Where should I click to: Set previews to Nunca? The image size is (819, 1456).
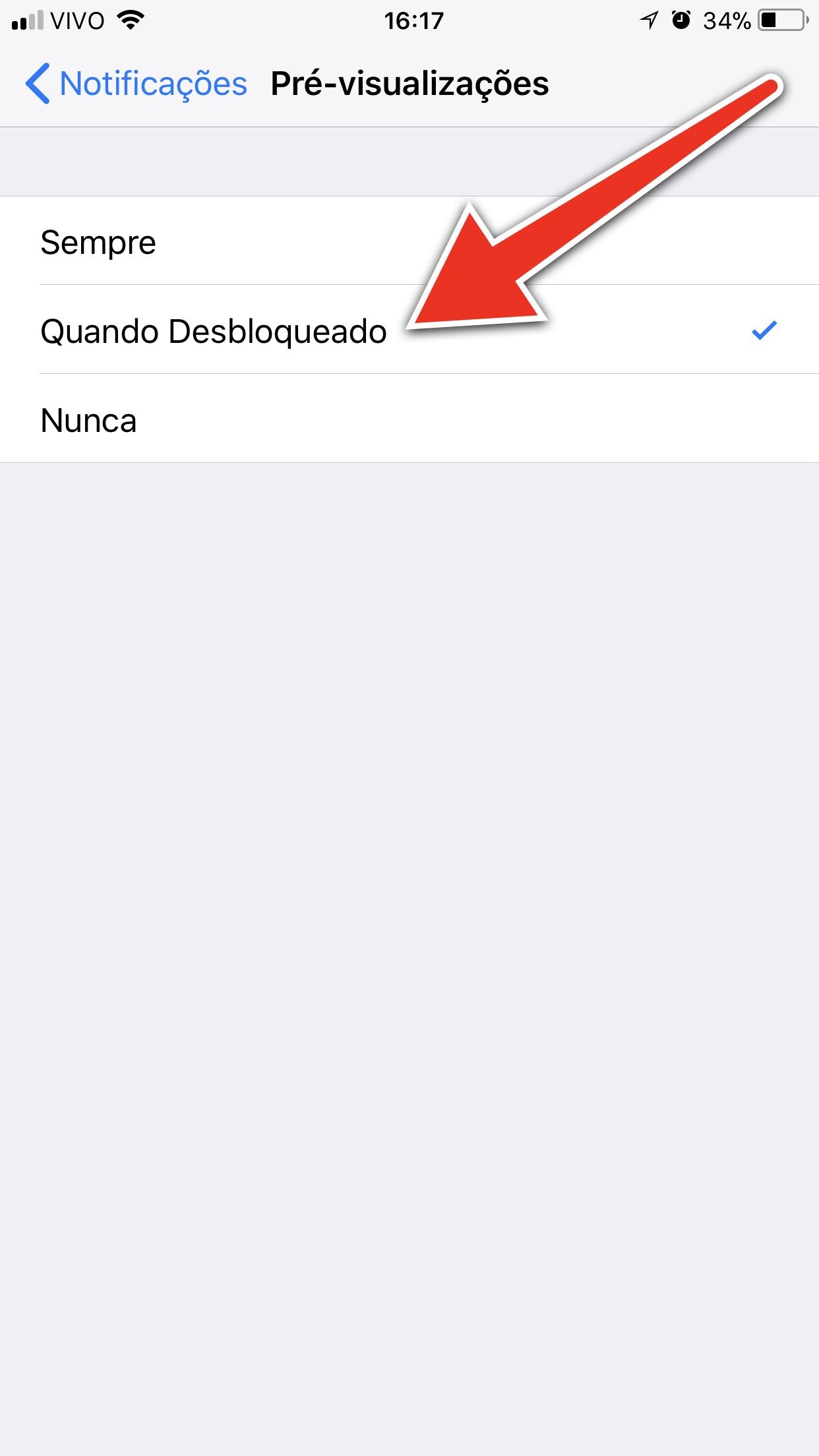[x=409, y=419]
